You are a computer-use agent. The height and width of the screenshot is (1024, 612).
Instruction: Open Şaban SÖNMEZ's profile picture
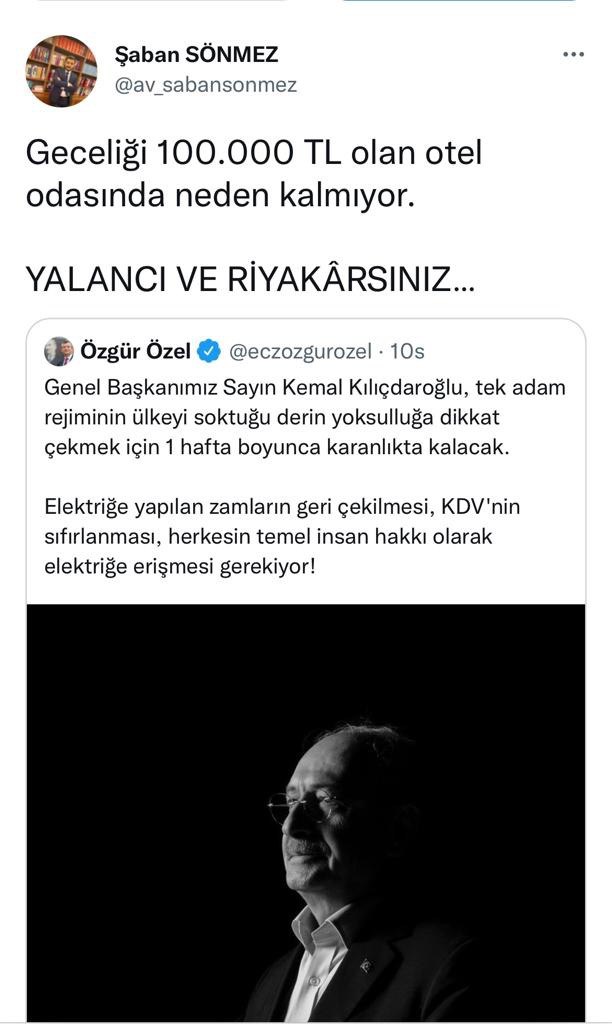click(61, 70)
